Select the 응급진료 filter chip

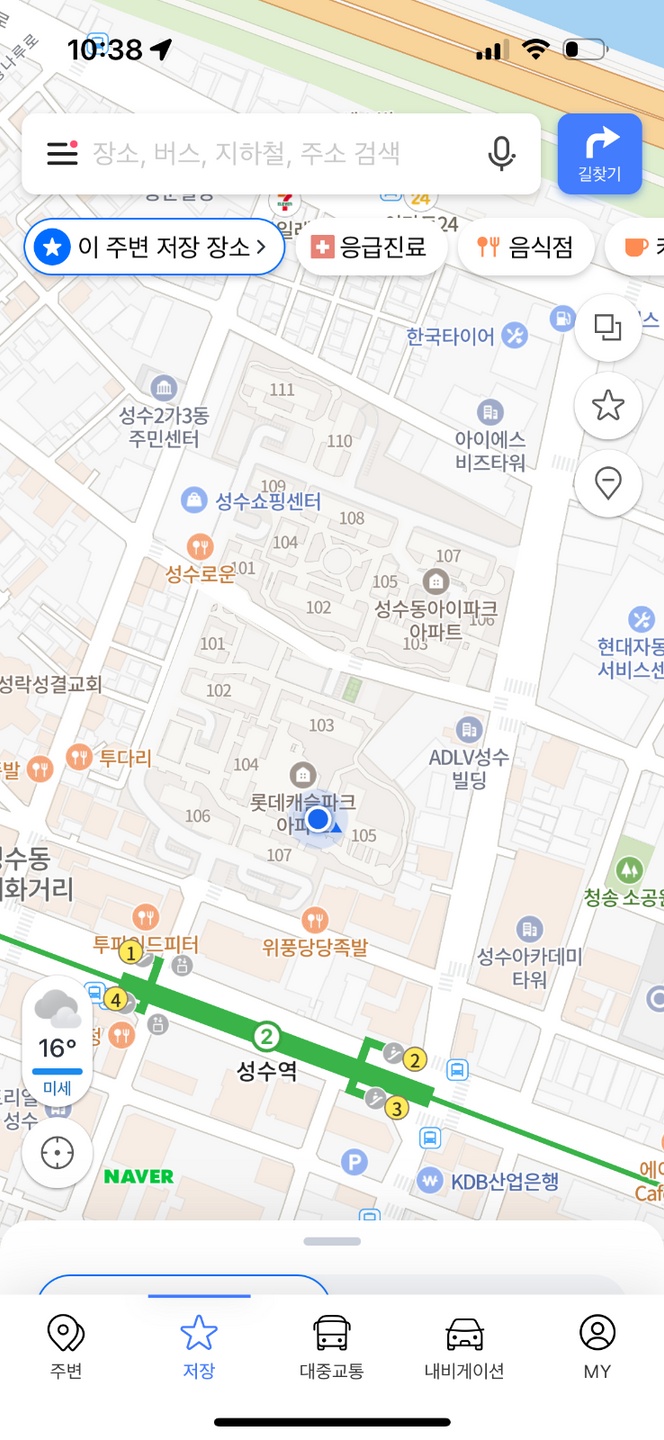point(371,246)
